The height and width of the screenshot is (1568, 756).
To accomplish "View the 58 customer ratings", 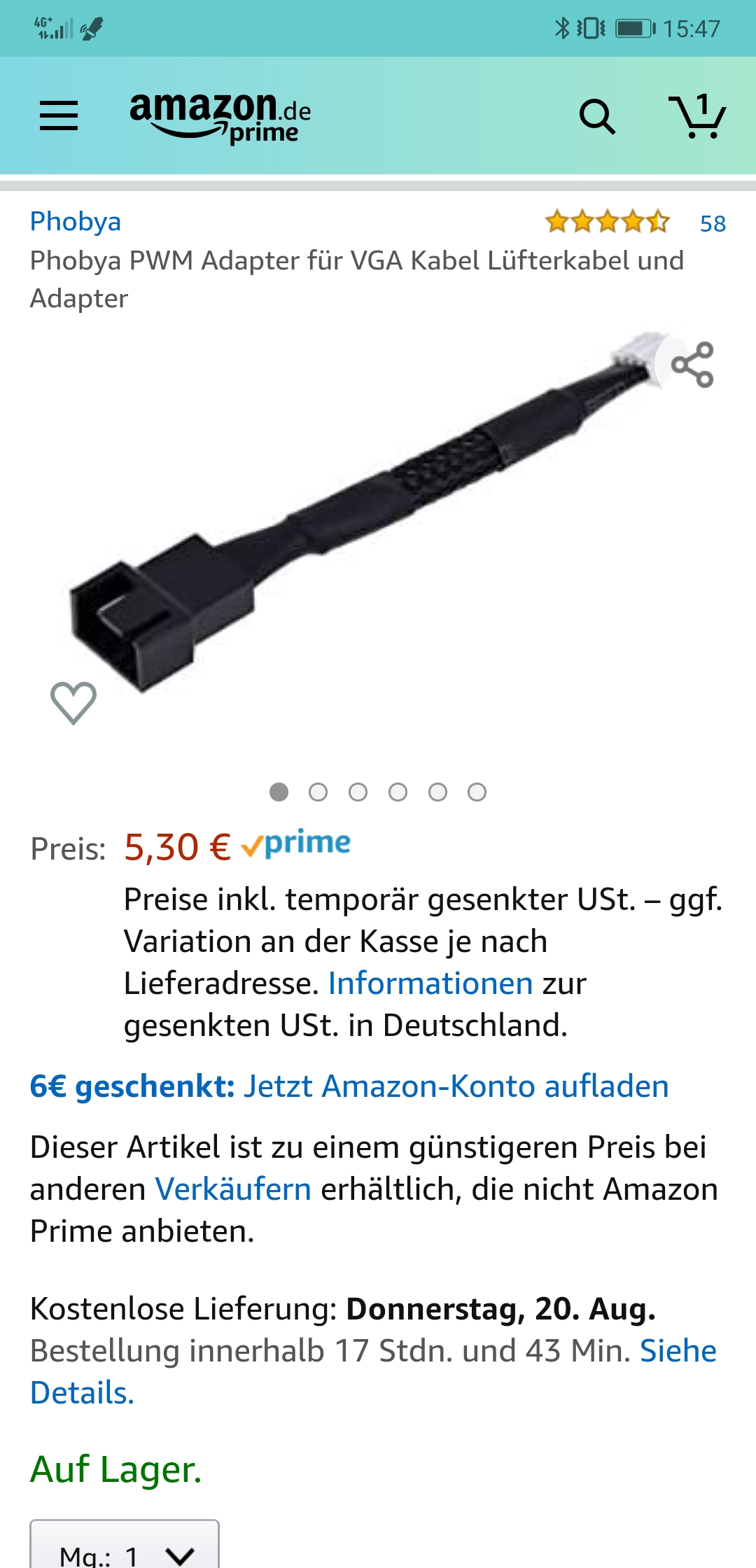I will [x=713, y=223].
